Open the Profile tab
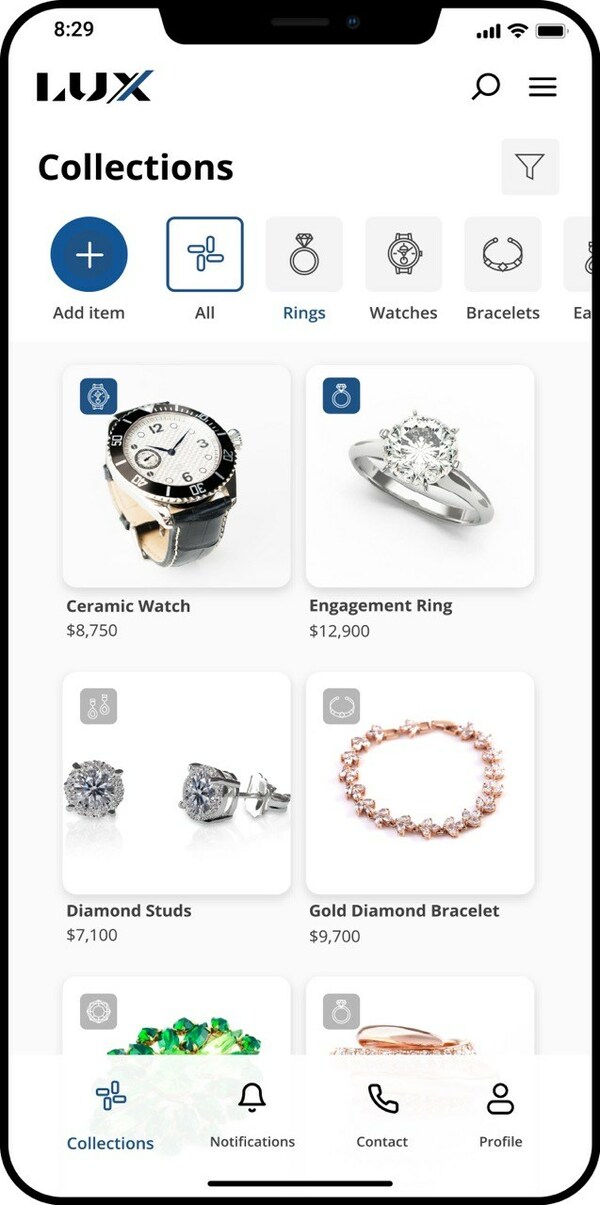600x1205 pixels. point(500,1114)
